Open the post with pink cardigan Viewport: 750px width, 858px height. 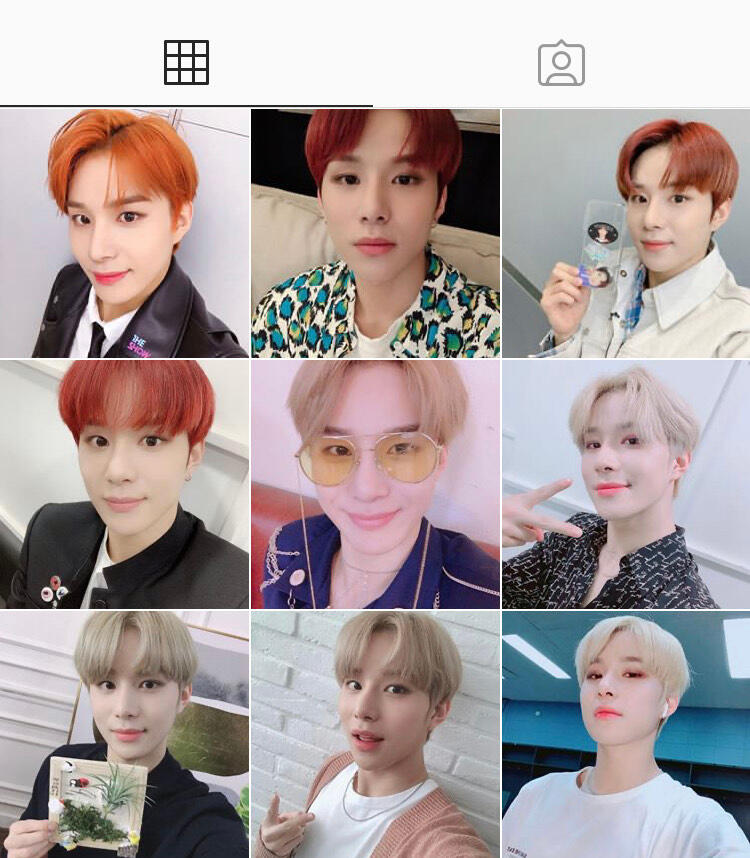pyautogui.click(x=375, y=735)
